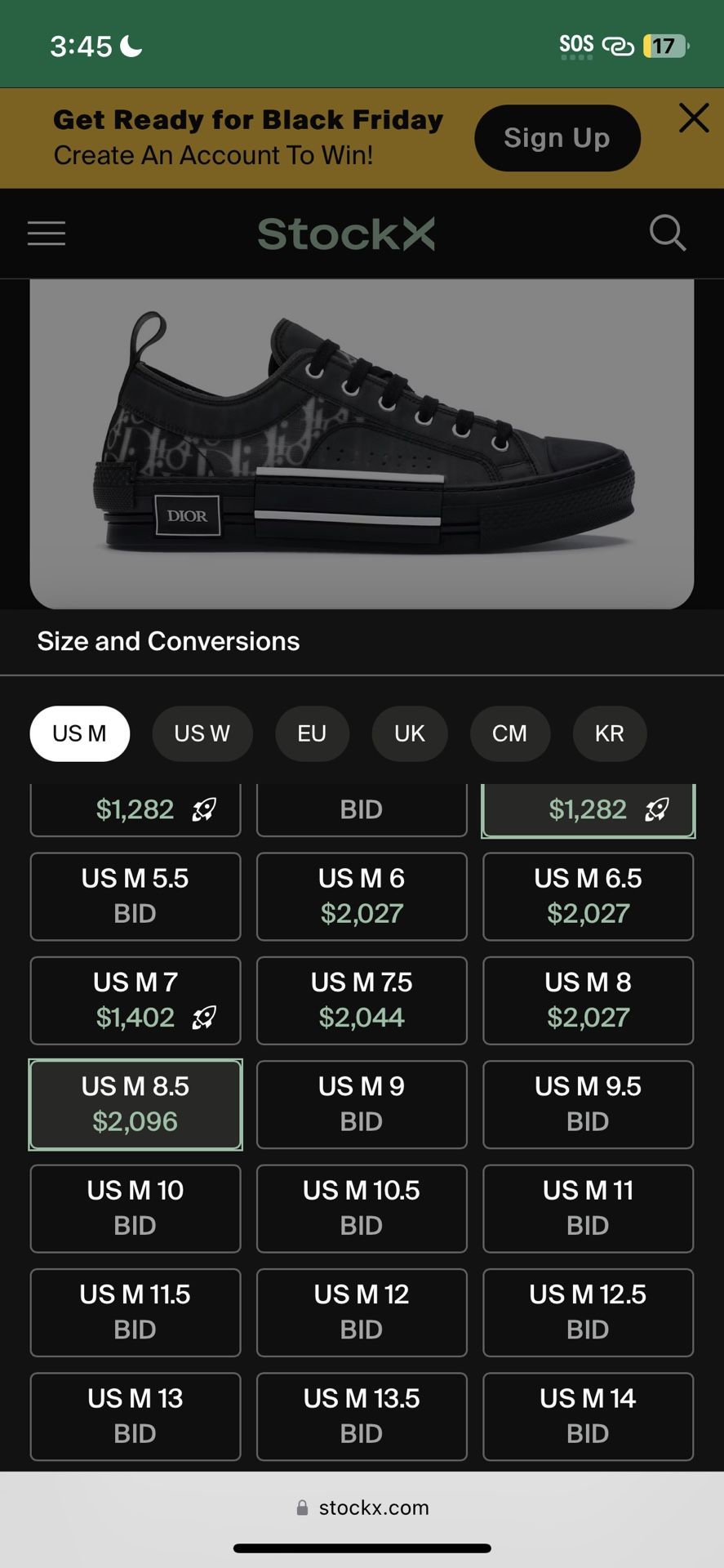The image size is (724, 1568).
Task: Click the rocket icon beside top-right $1,282
Action: tap(655, 809)
